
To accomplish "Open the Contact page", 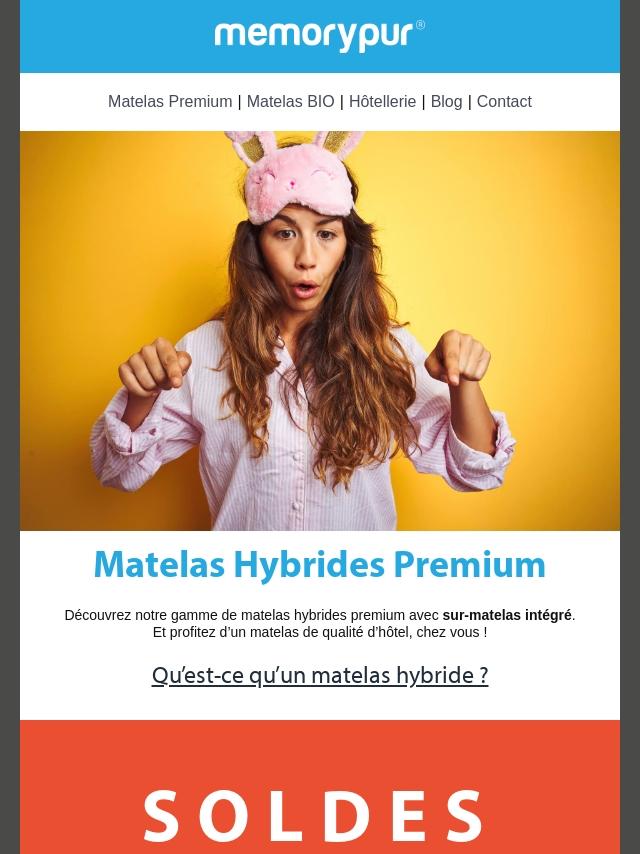I will tap(504, 102).
